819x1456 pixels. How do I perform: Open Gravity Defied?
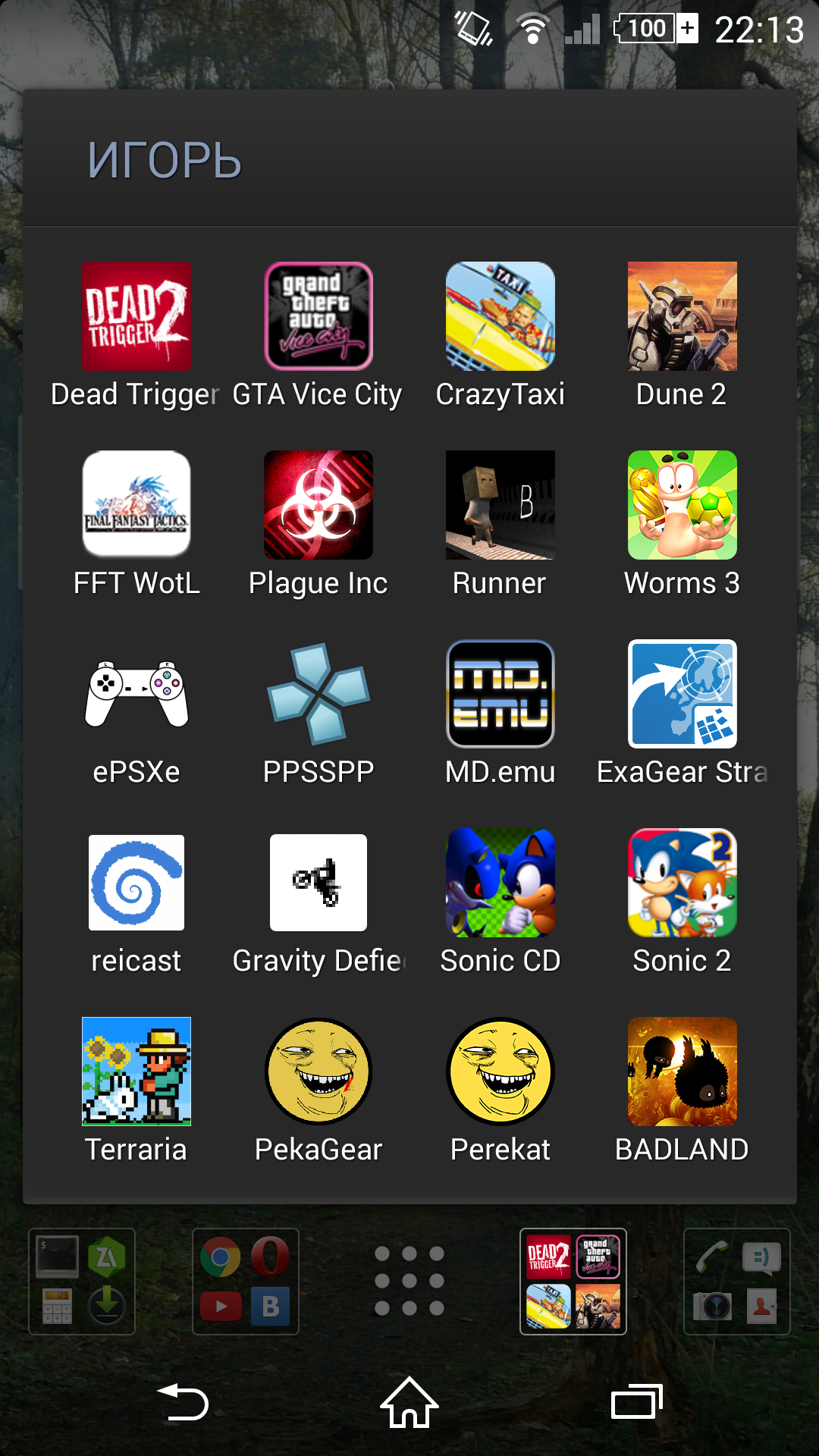(318, 883)
